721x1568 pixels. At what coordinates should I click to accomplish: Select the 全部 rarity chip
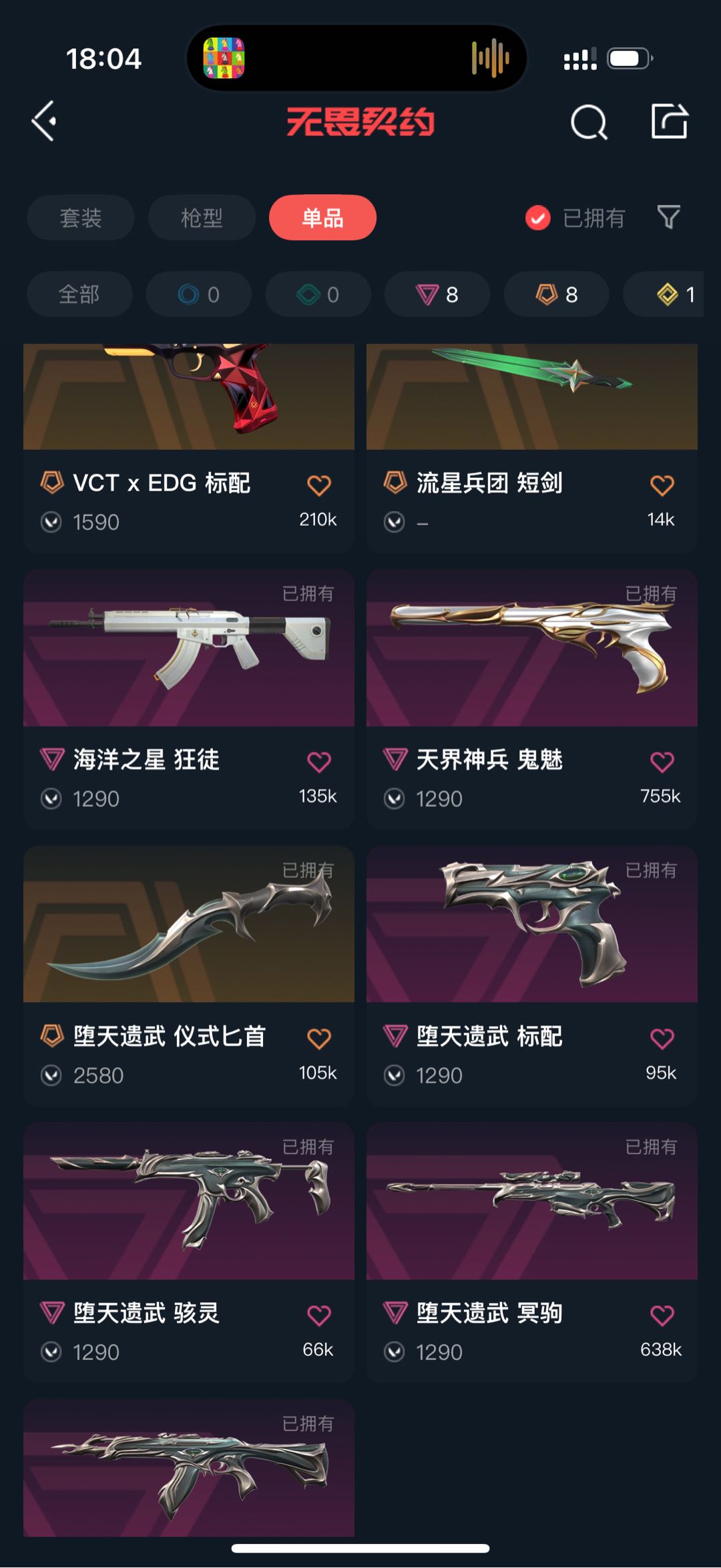(x=79, y=294)
